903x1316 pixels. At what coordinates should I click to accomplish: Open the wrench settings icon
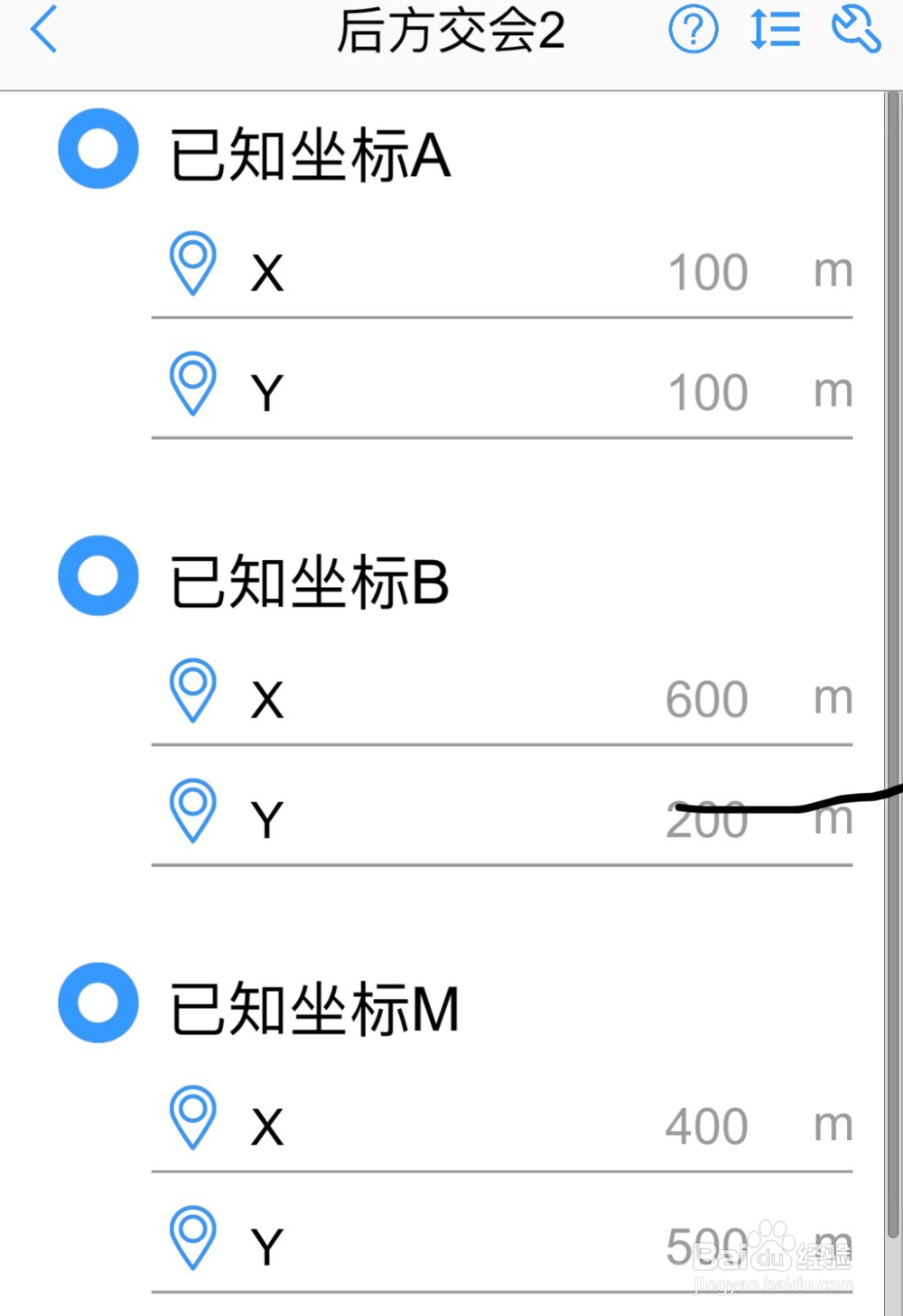(856, 29)
